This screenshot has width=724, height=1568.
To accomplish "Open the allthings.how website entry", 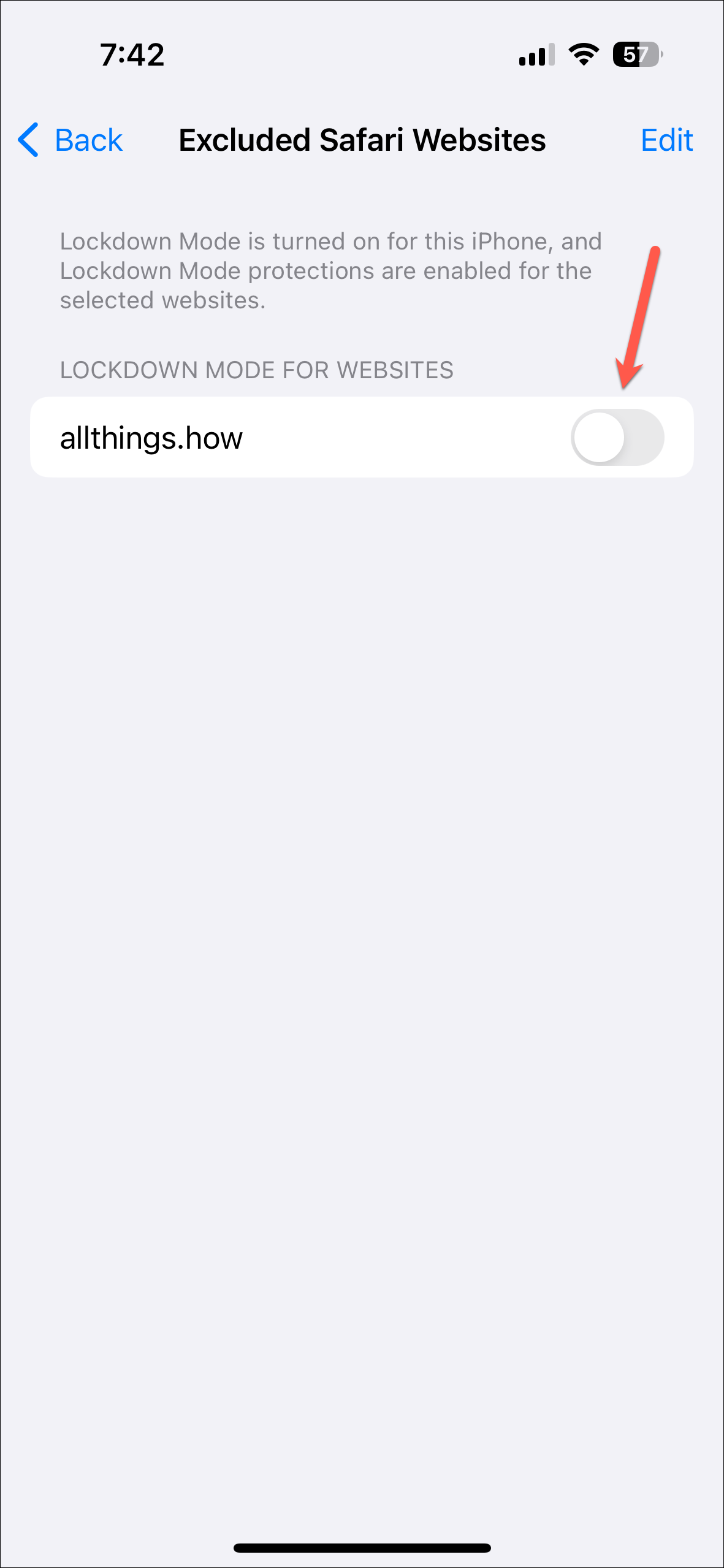I will click(151, 437).
